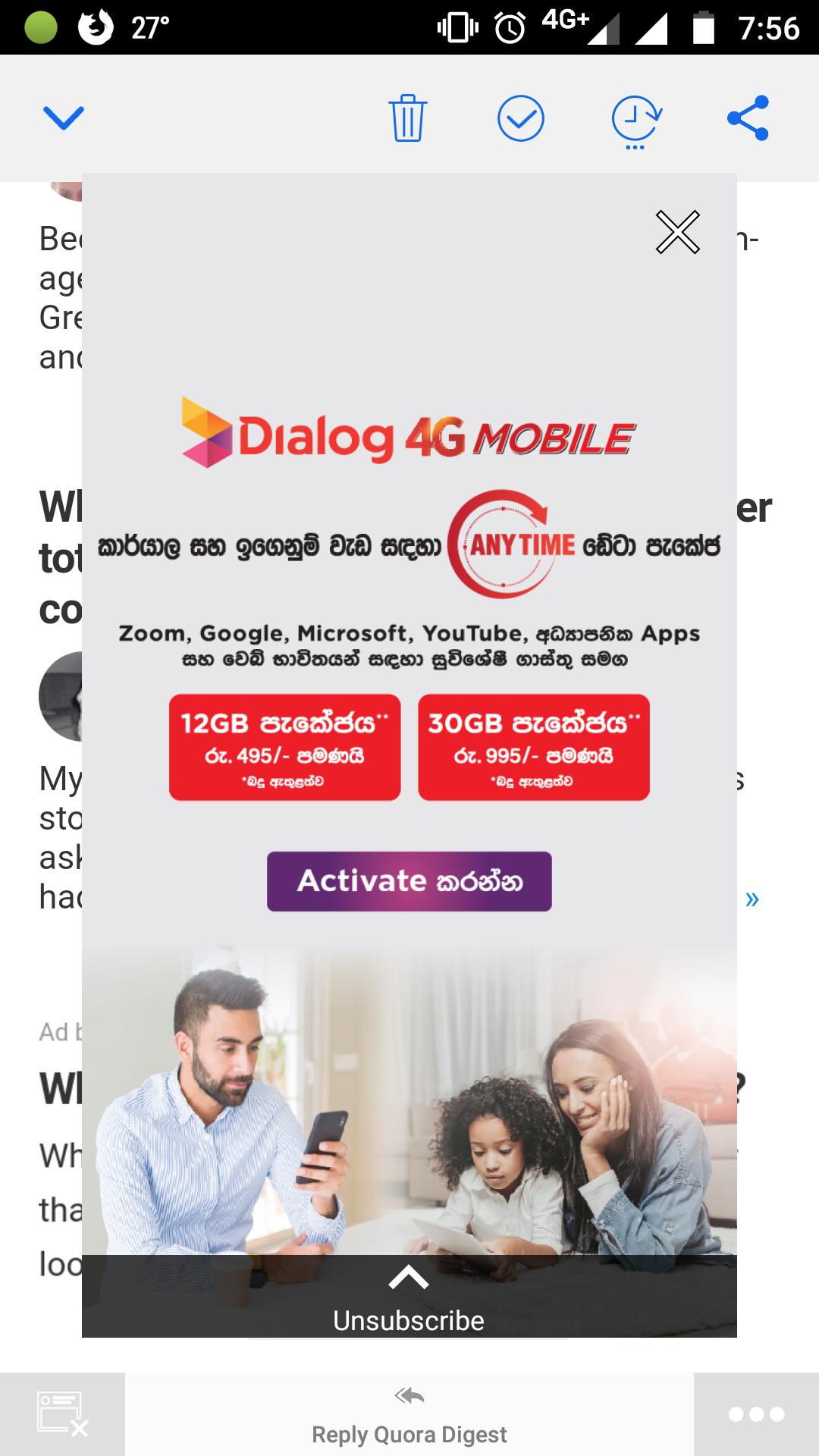Collapse the email with the down chevron
This screenshot has height=1456, width=819.
click(x=63, y=118)
